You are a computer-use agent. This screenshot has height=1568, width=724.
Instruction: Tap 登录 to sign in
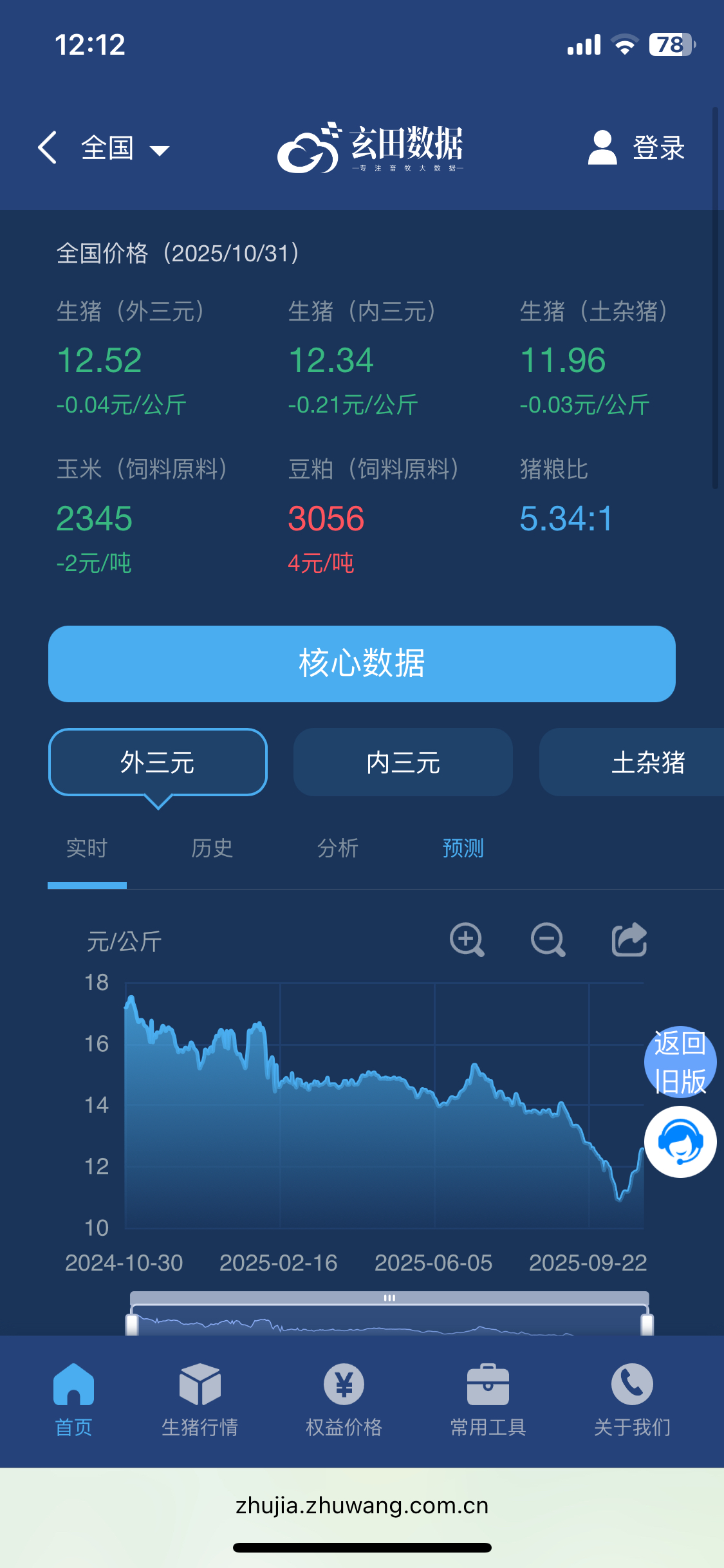(636, 148)
